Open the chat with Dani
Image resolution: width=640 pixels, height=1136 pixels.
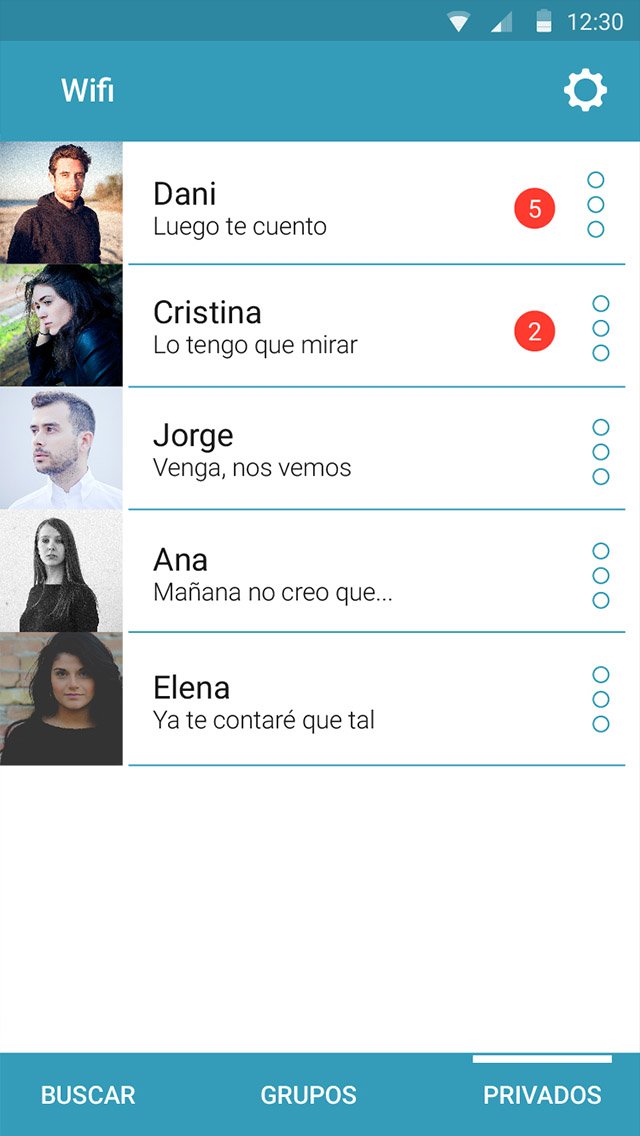coord(320,203)
